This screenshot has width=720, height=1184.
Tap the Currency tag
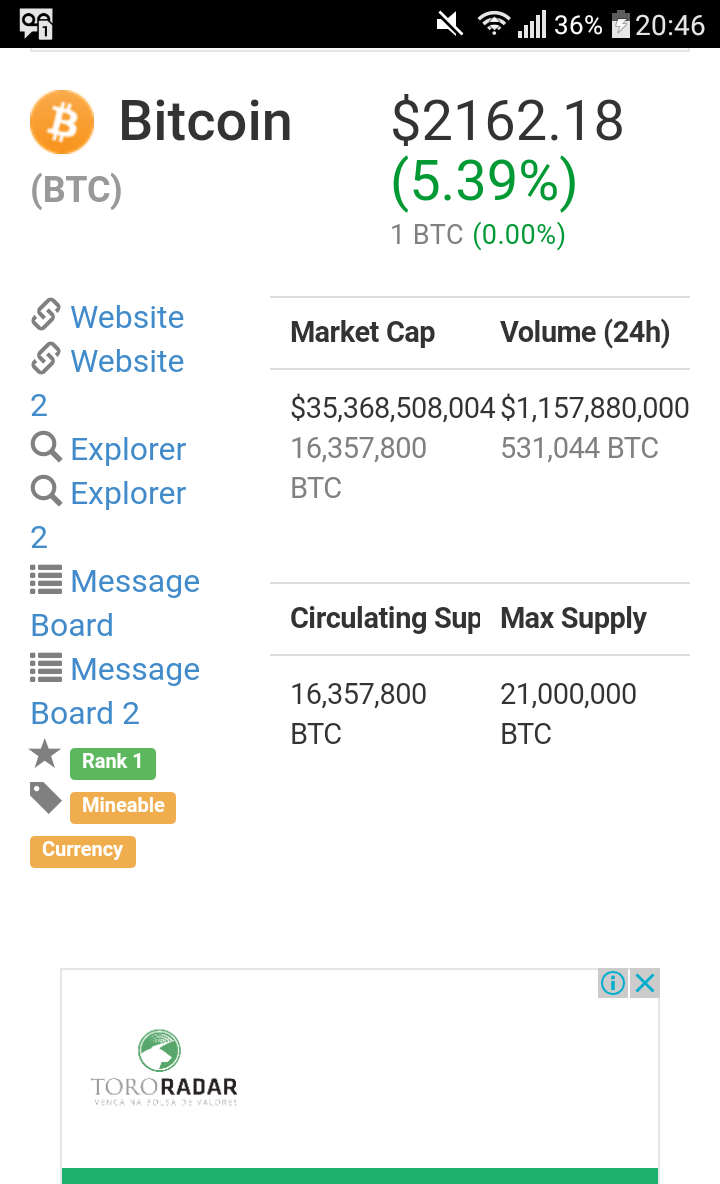click(82, 850)
